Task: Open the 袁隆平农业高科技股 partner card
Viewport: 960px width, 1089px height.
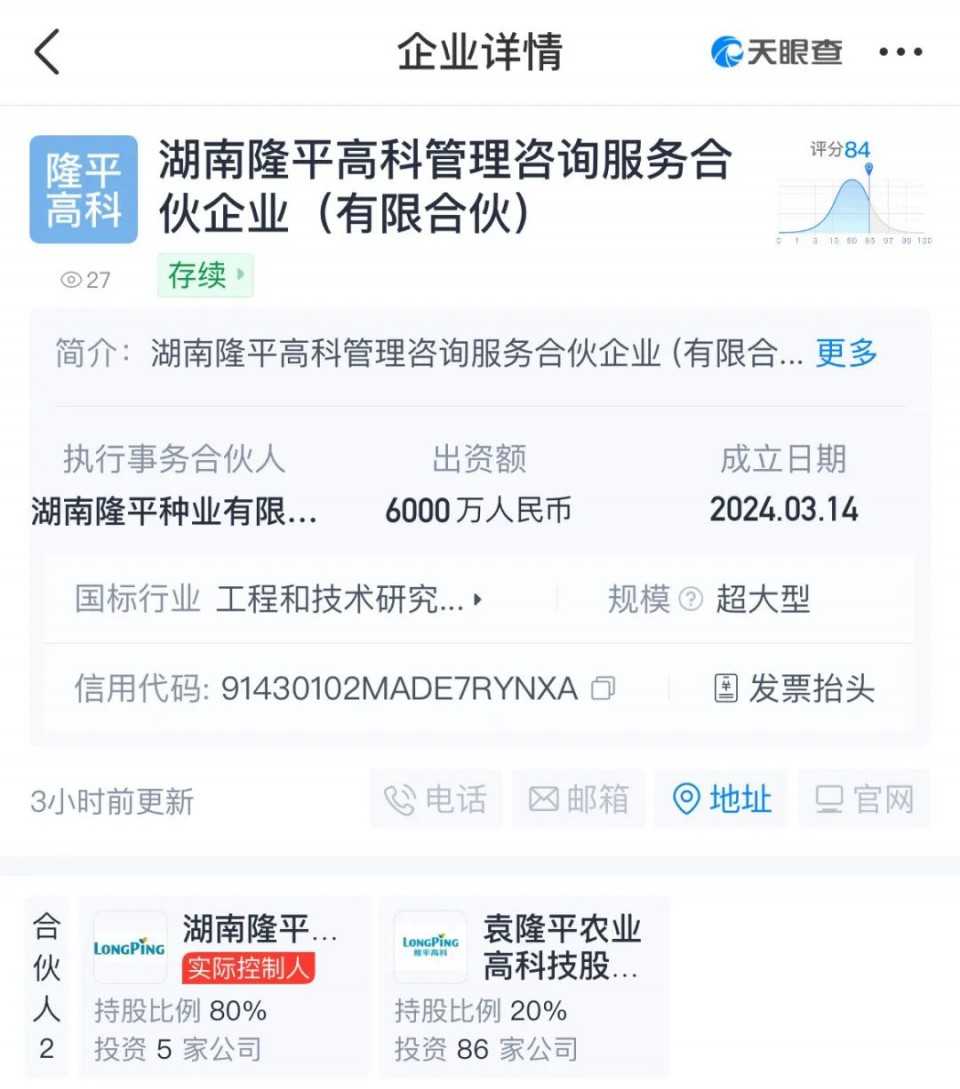Action: 524,986
